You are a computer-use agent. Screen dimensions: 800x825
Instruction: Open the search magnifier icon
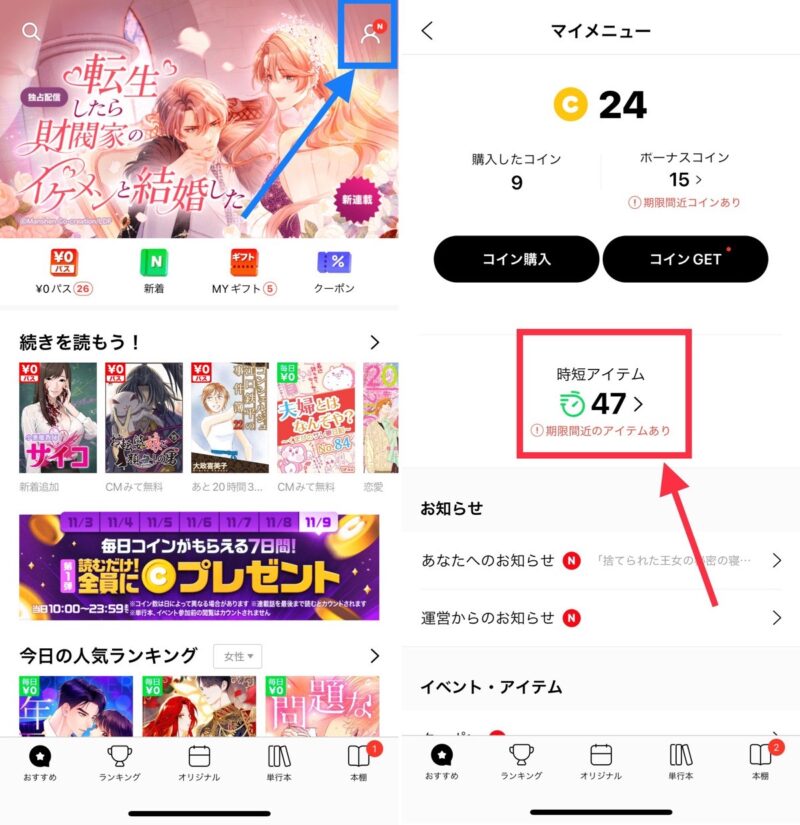(x=31, y=31)
